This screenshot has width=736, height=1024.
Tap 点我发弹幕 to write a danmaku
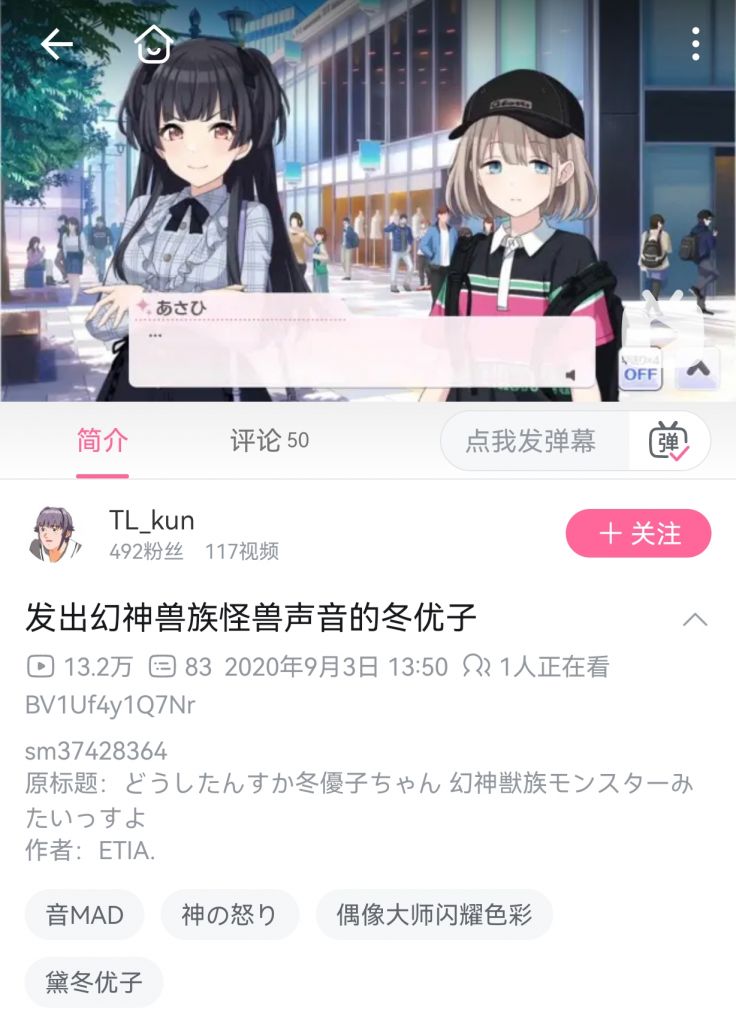click(x=531, y=441)
